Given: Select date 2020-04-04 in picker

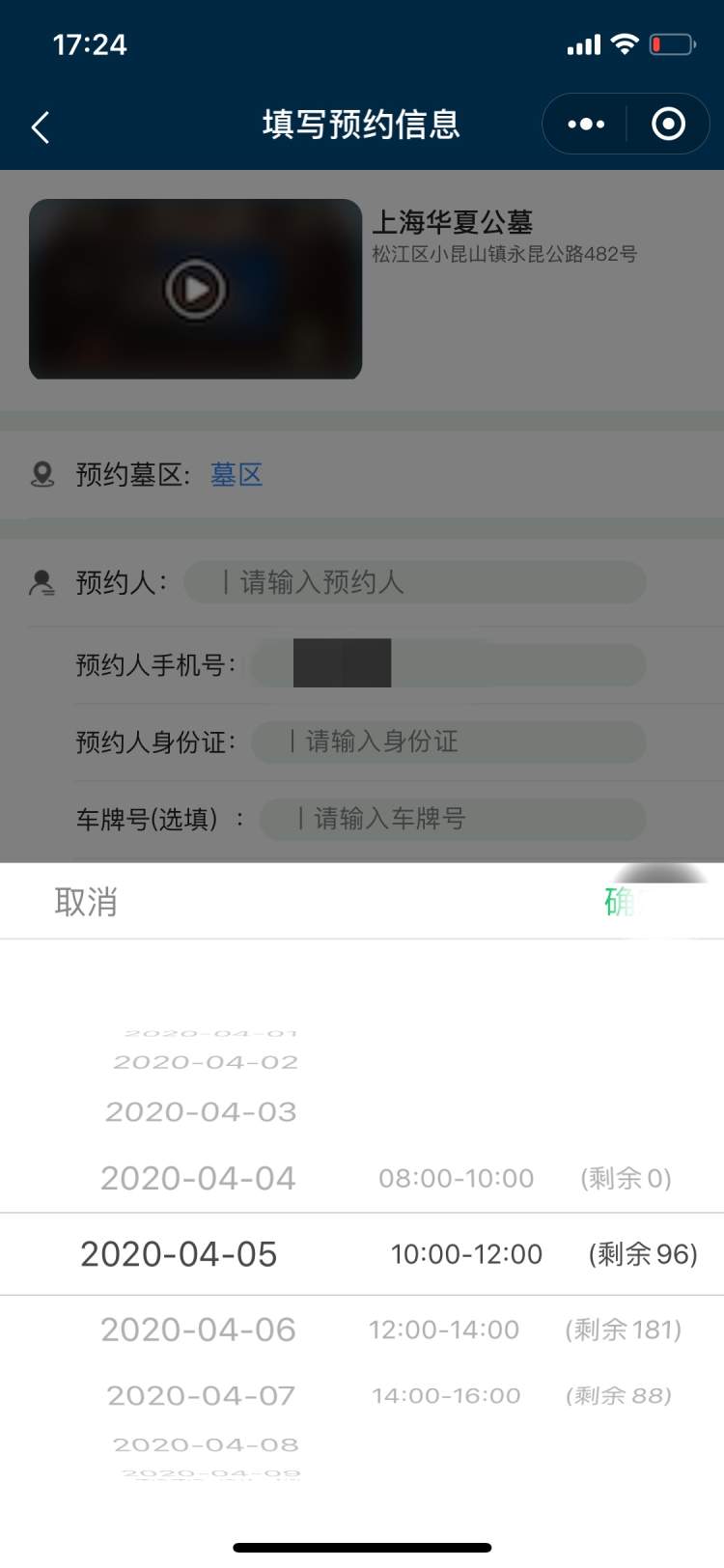Looking at the screenshot, I should (198, 1178).
